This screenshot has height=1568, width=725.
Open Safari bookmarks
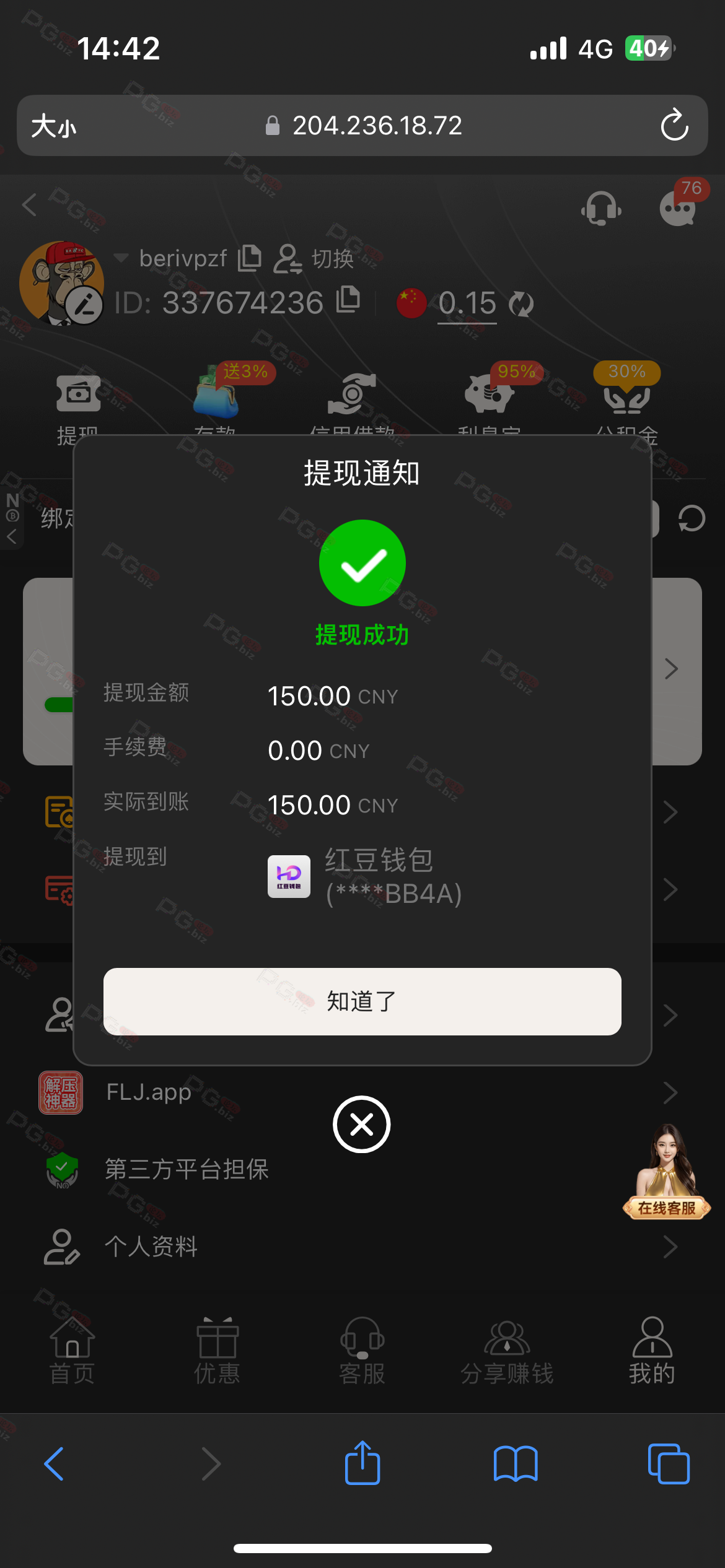[515, 1463]
